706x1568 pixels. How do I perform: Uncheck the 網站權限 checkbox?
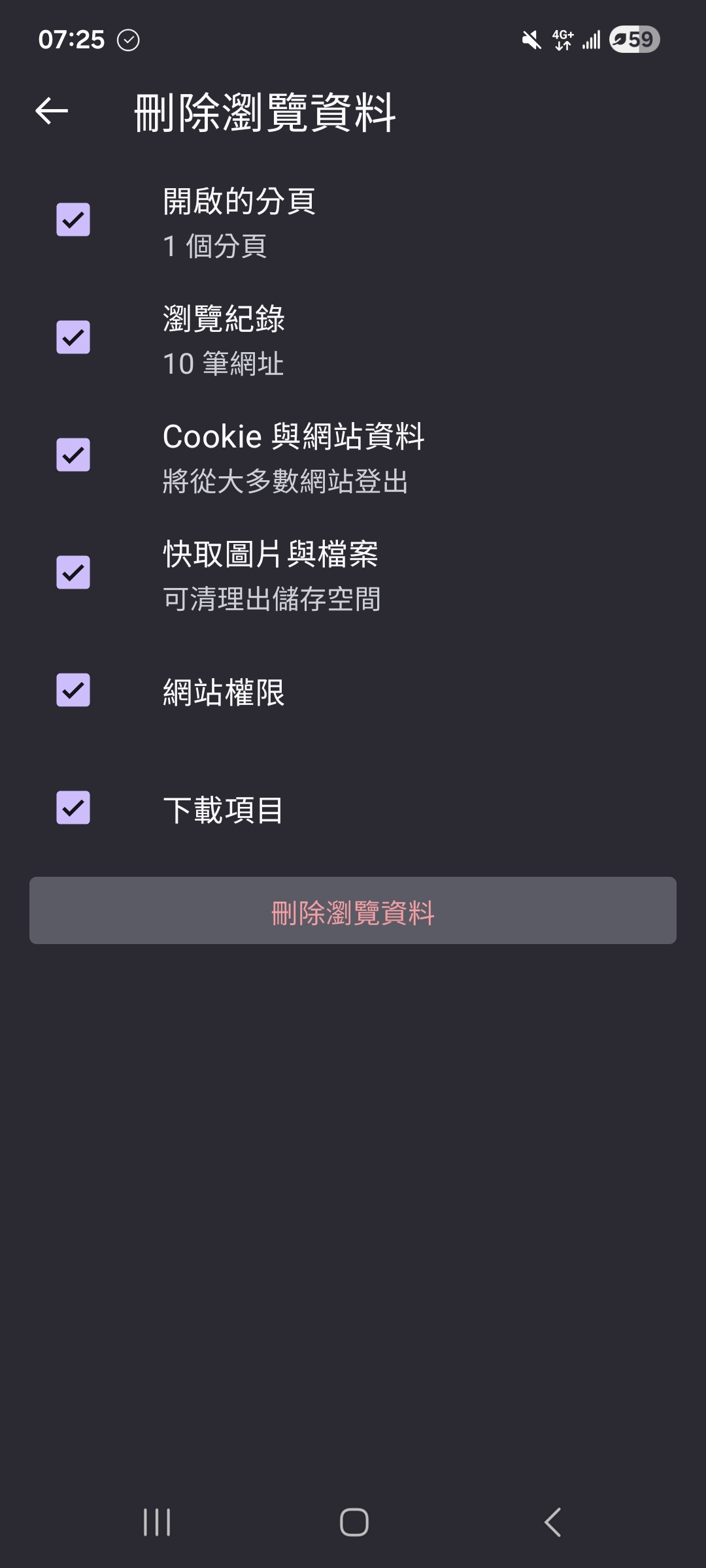click(x=73, y=690)
